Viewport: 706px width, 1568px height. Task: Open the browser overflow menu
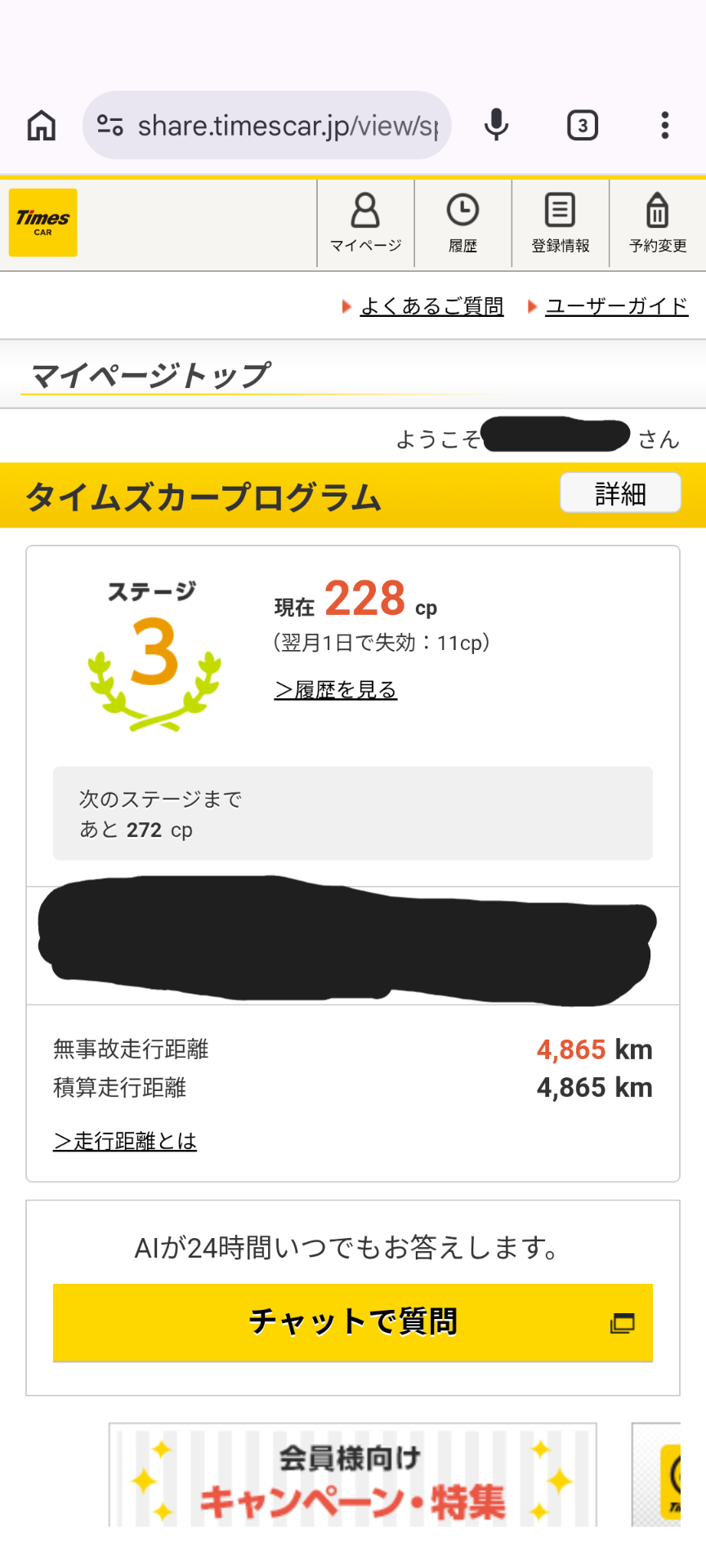[x=665, y=126]
